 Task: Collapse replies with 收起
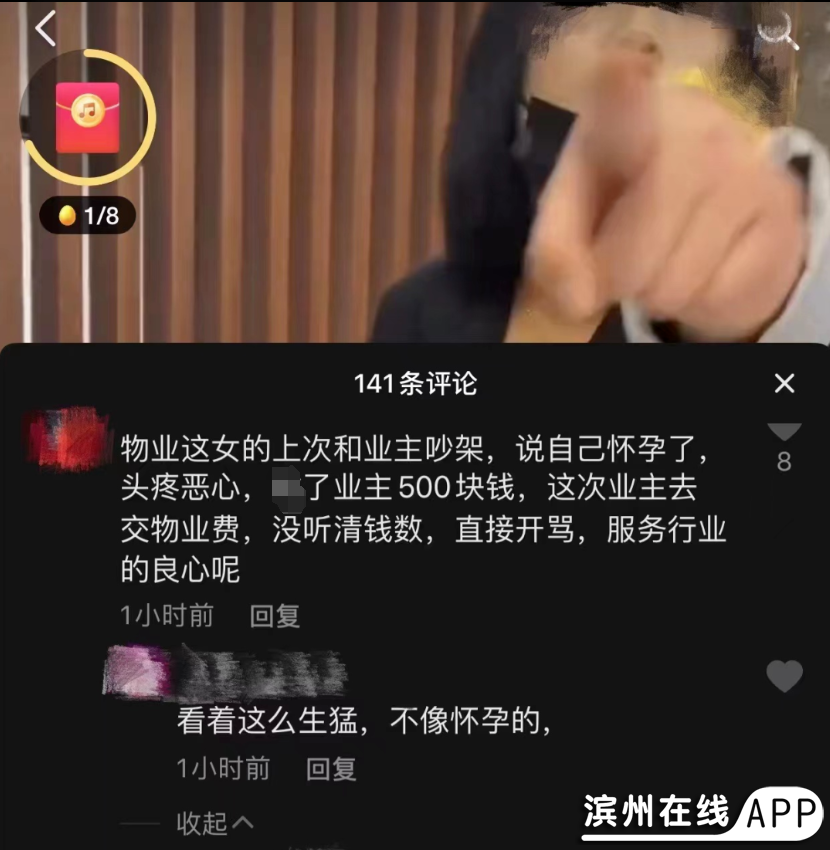[215, 823]
